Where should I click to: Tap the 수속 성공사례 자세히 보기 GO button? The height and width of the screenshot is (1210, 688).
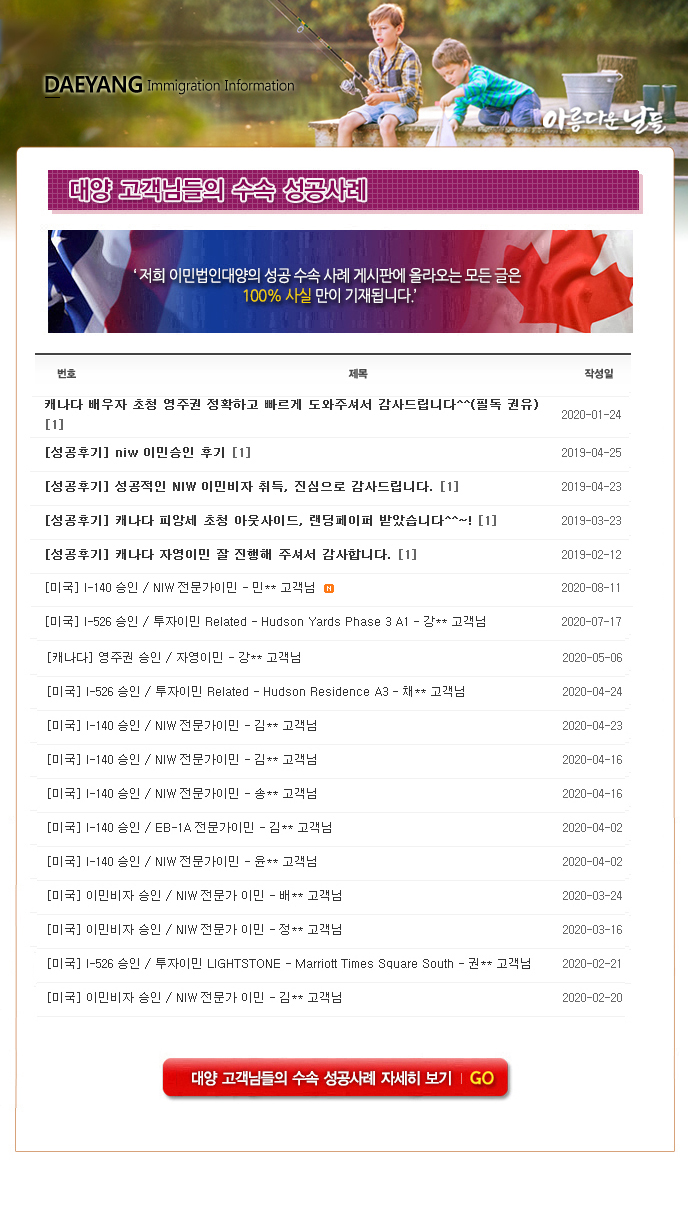tap(335, 1079)
